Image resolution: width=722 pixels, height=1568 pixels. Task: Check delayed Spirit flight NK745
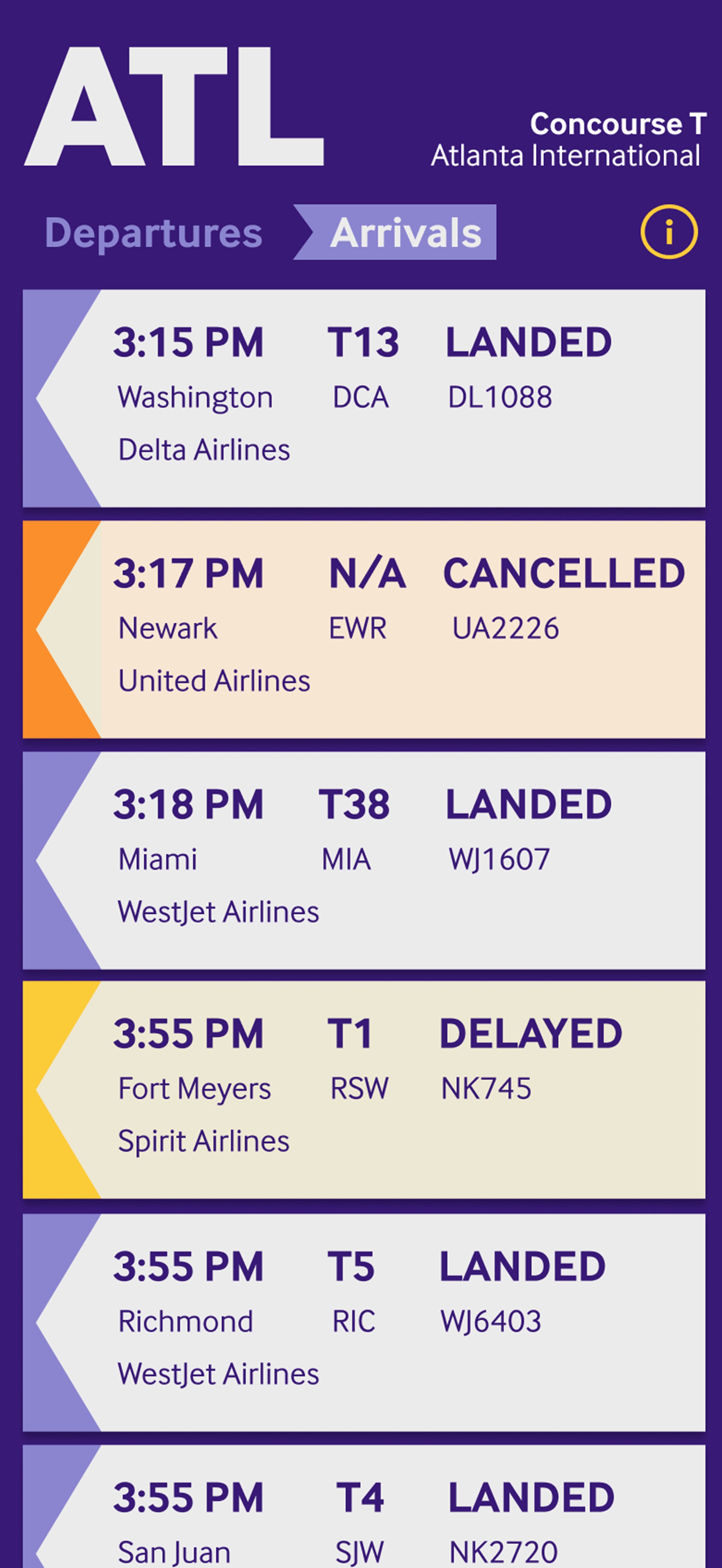click(364, 1090)
